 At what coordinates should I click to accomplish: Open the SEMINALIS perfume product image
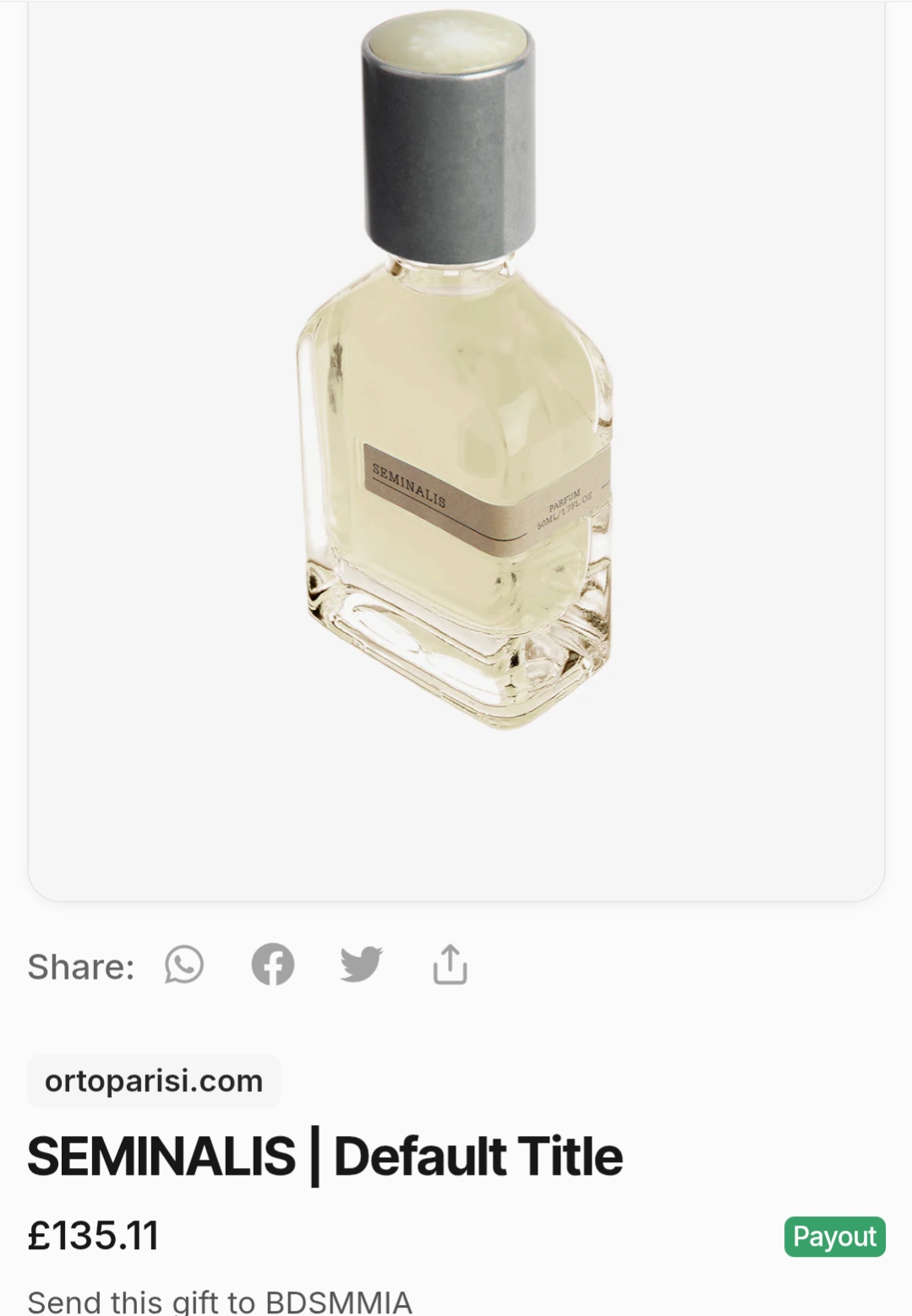[456, 372]
